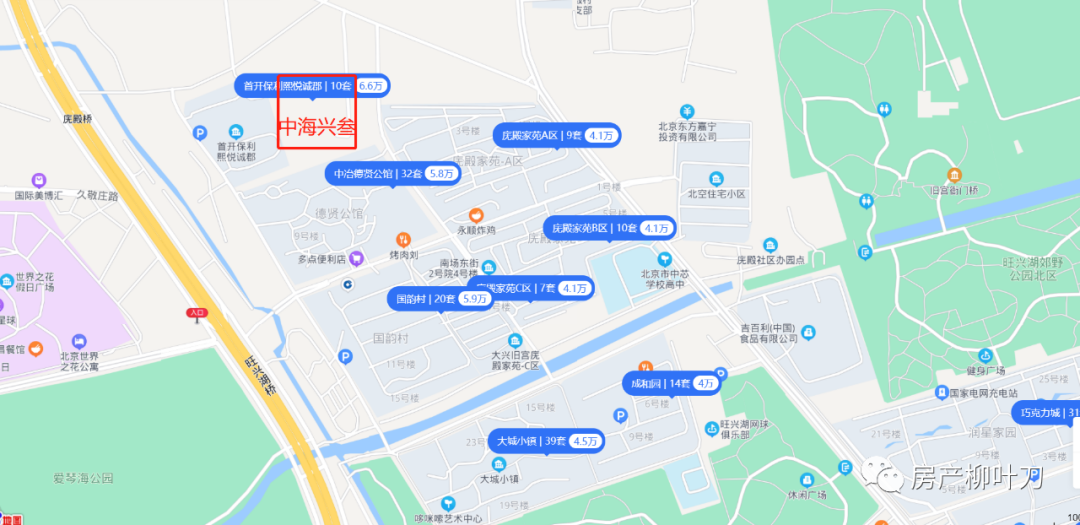Tap the 庑殿家苑A区 9套 marker
Screen dimensions: 1080x525
(557, 136)
